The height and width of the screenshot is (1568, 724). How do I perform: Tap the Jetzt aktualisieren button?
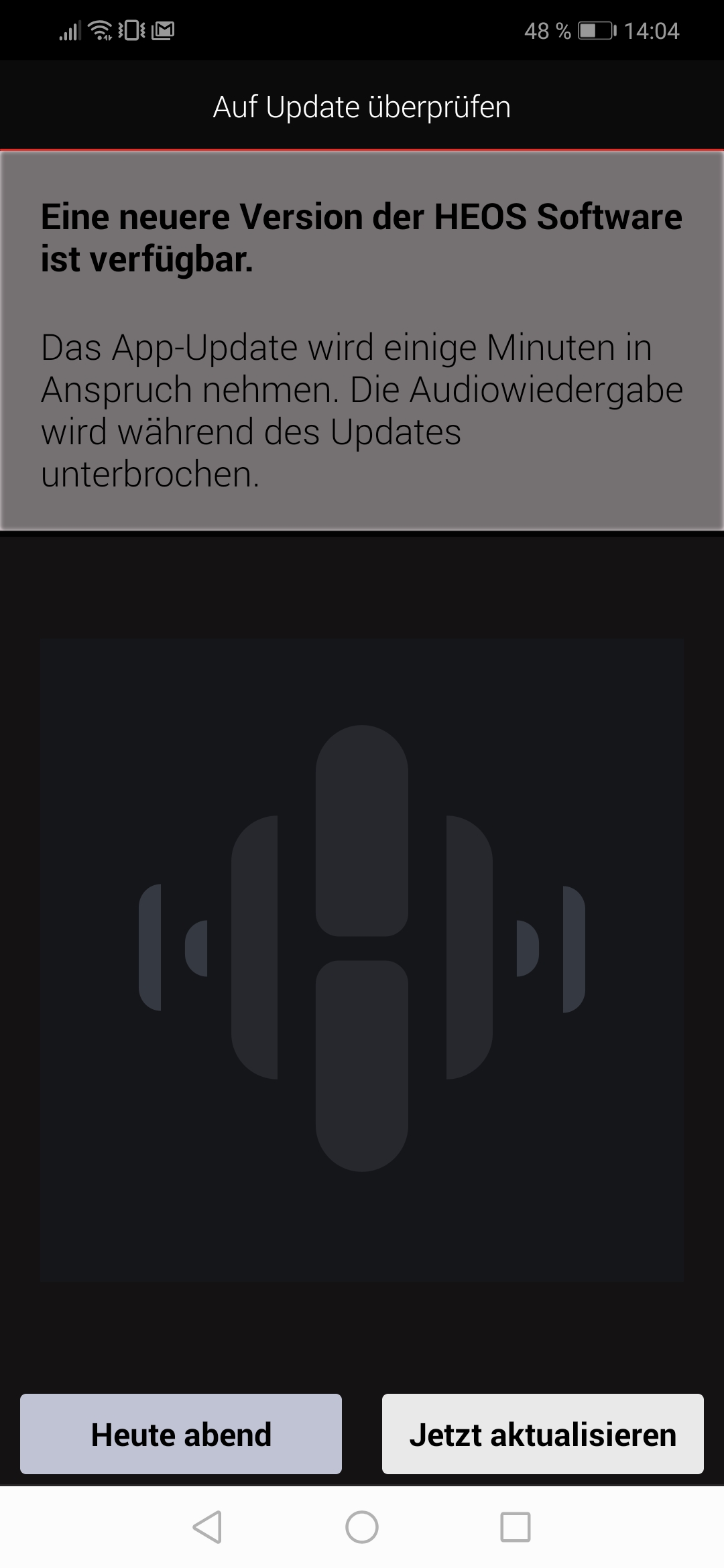(542, 1435)
